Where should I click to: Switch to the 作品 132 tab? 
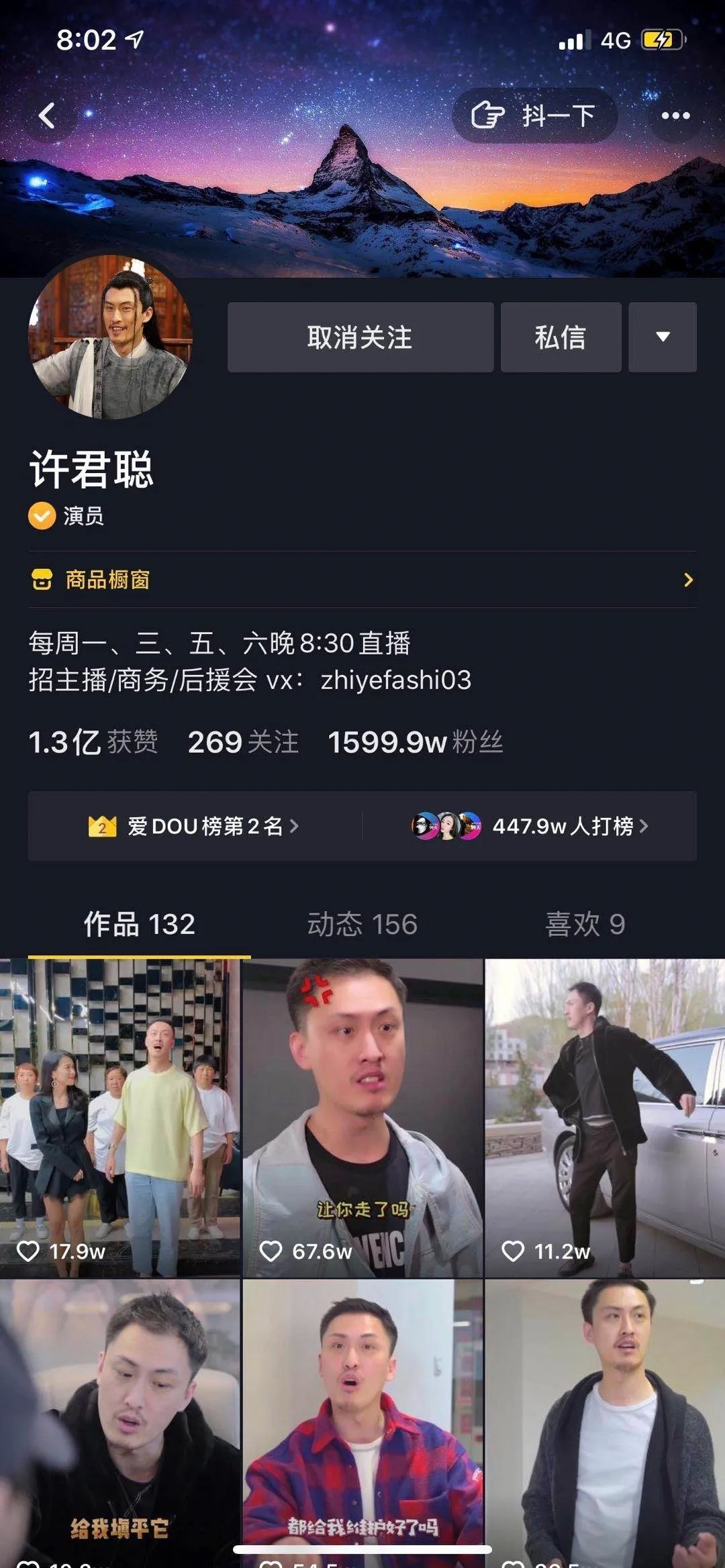pyautogui.click(x=139, y=924)
